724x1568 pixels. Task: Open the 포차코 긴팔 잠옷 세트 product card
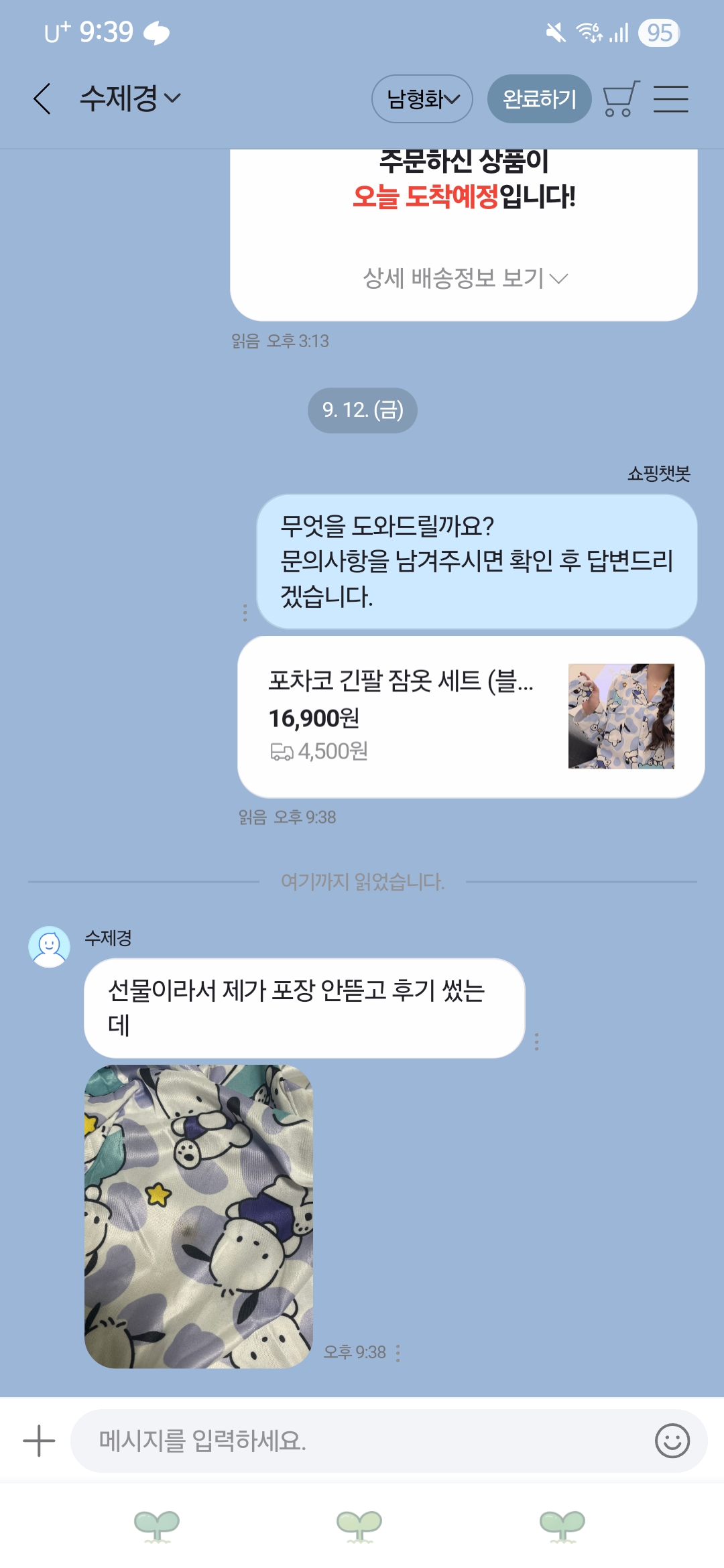471,716
